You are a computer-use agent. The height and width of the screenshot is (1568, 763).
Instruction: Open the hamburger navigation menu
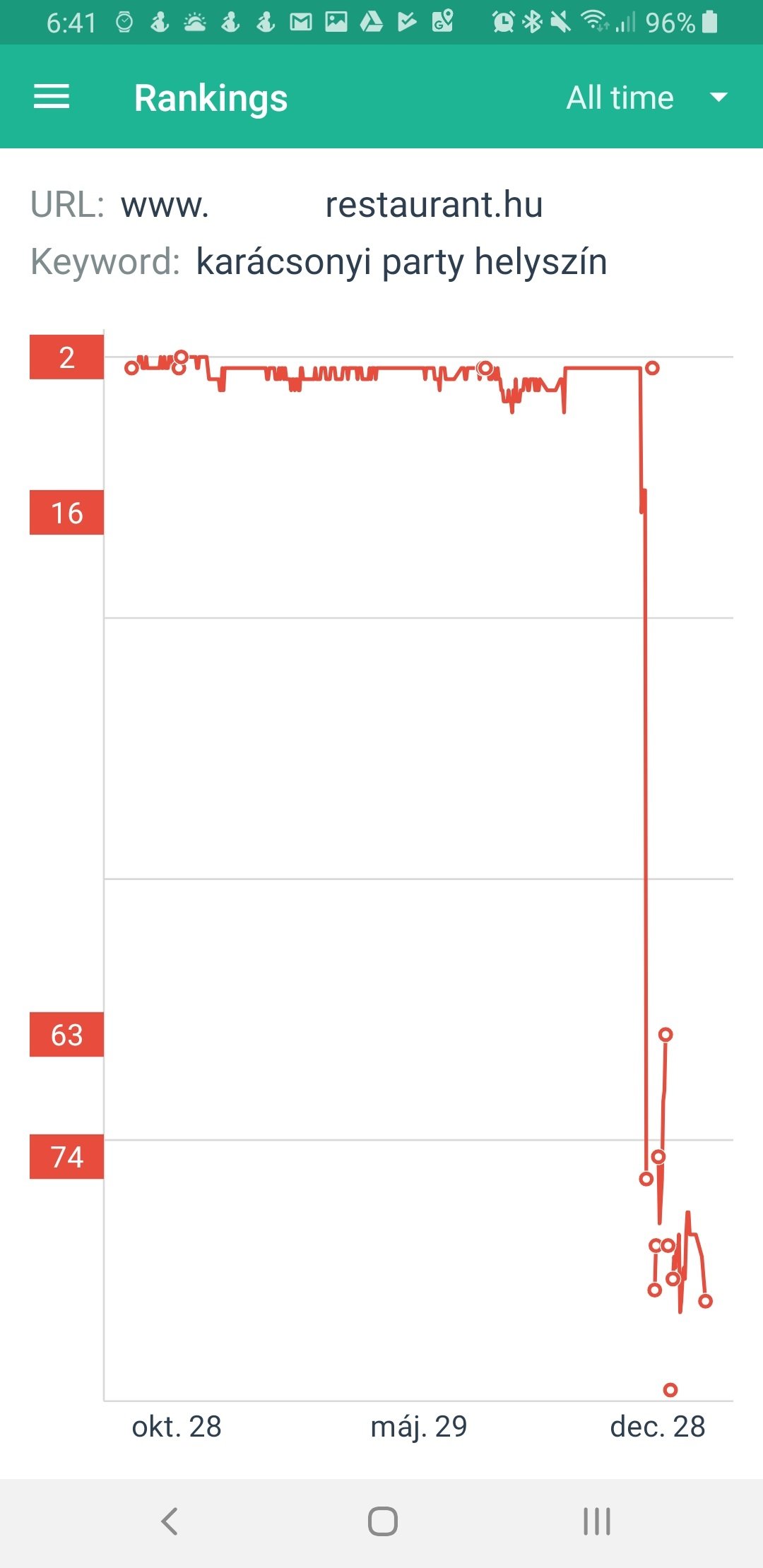(52, 97)
